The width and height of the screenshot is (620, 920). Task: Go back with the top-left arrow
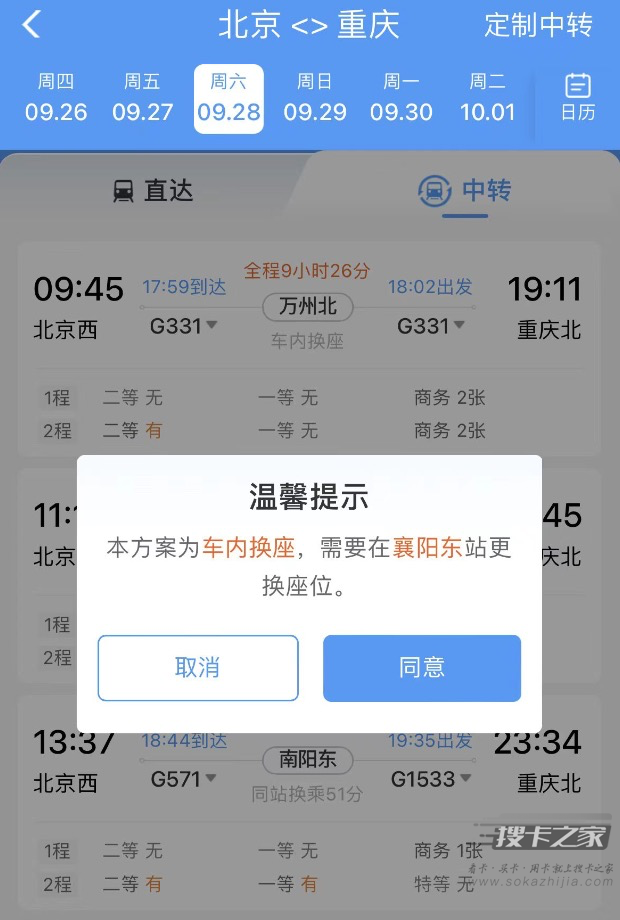(32, 25)
